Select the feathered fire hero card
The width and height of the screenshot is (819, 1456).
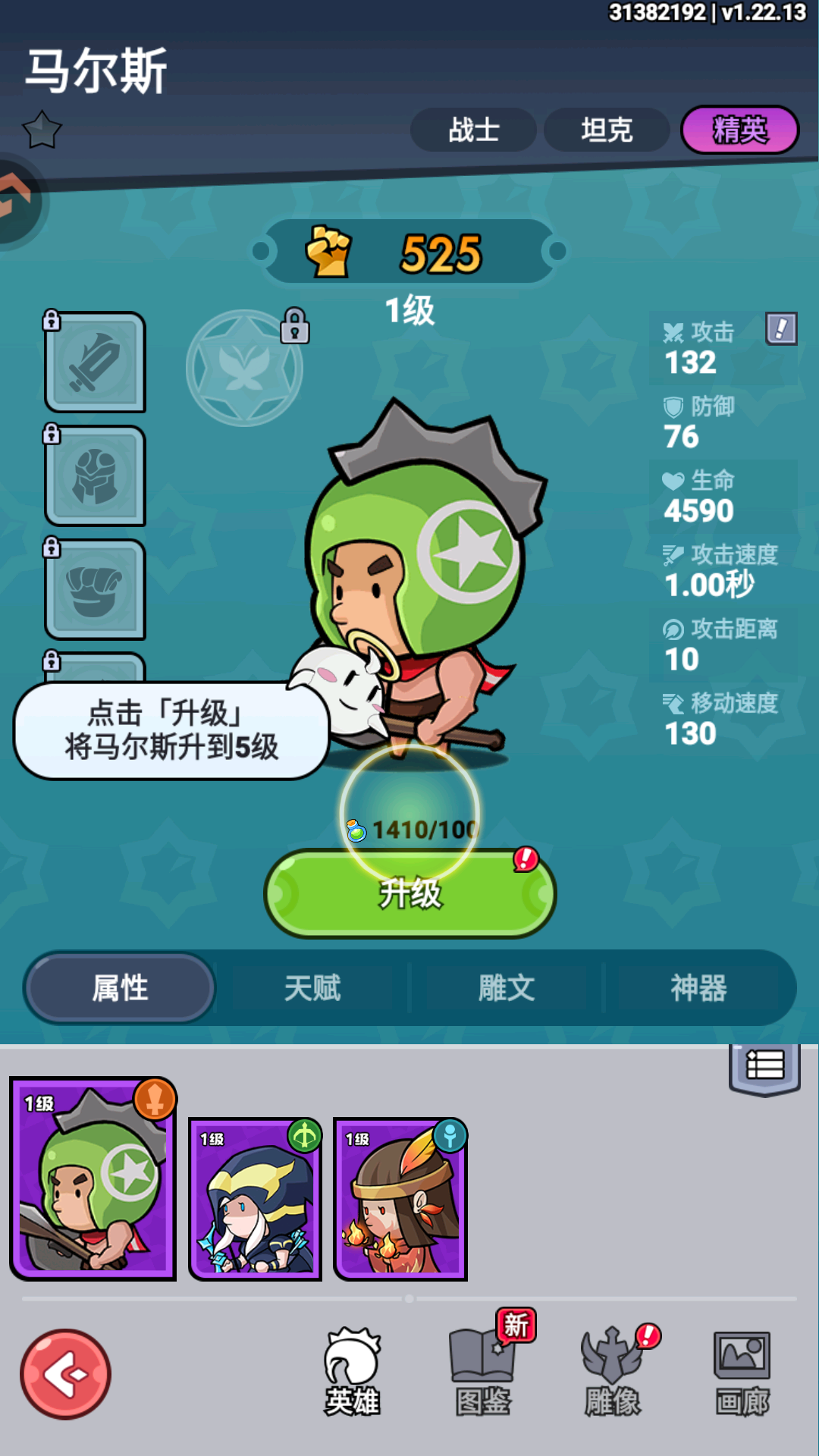point(400,1200)
